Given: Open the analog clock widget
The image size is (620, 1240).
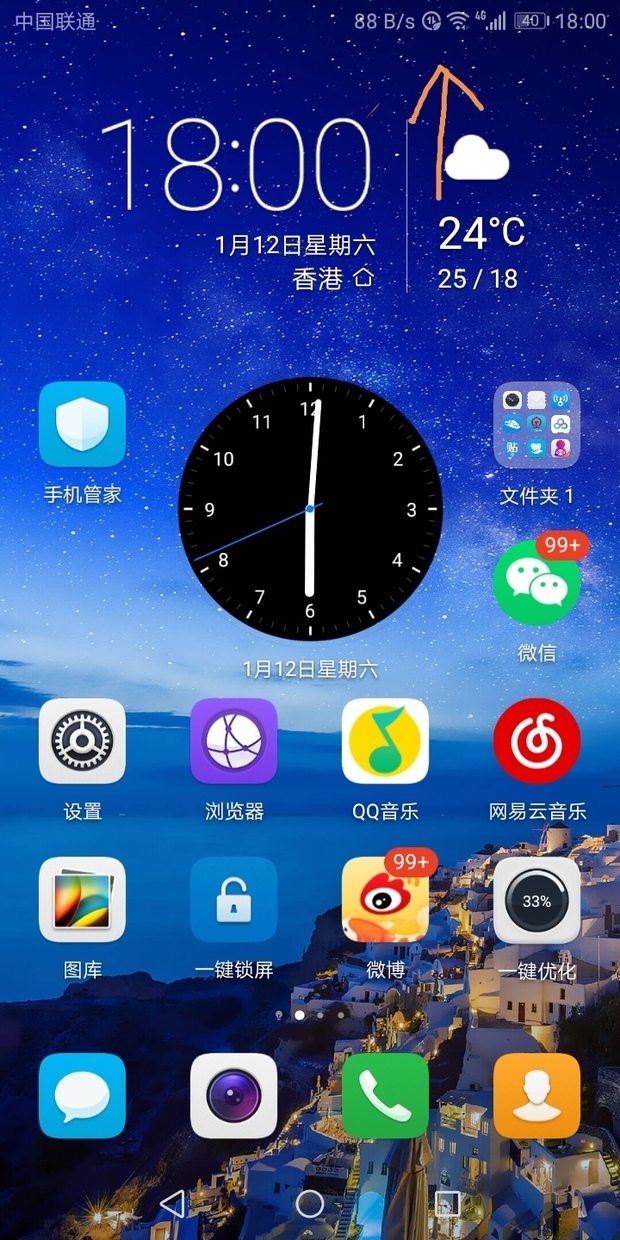Looking at the screenshot, I should point(310,509).
